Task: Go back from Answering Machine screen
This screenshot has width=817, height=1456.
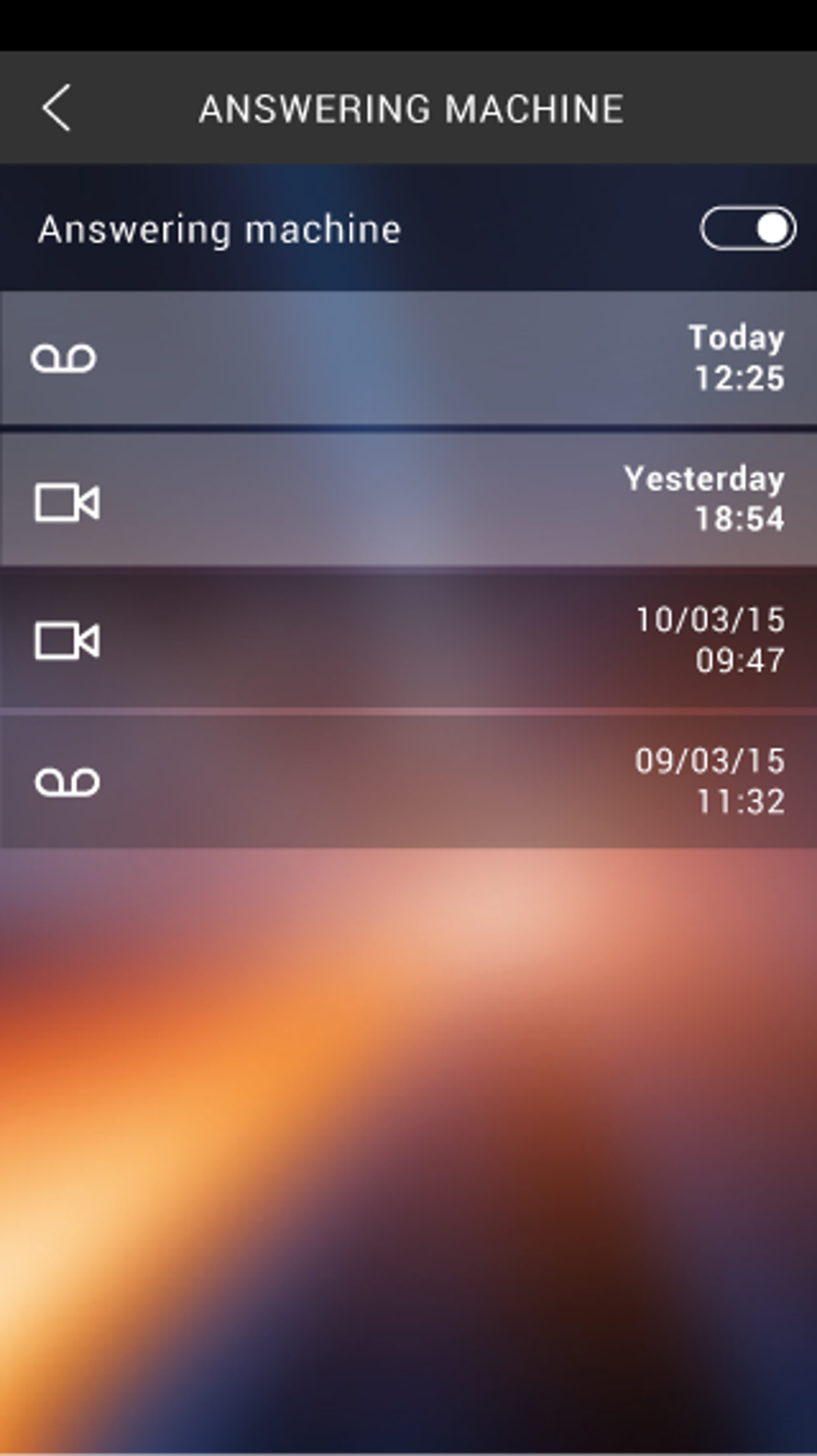Action: (56, 107)
